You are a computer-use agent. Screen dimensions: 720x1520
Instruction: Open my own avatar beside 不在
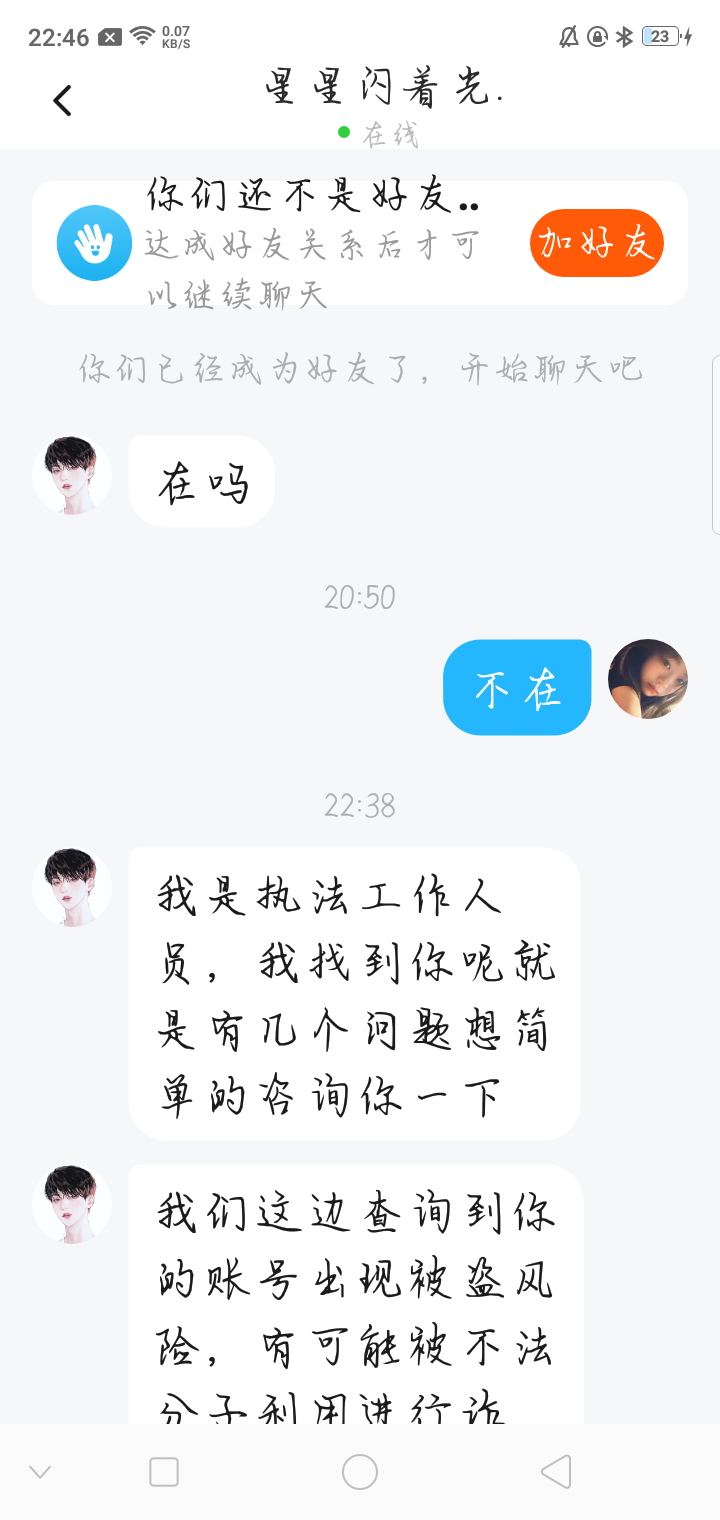pos(648,679)
